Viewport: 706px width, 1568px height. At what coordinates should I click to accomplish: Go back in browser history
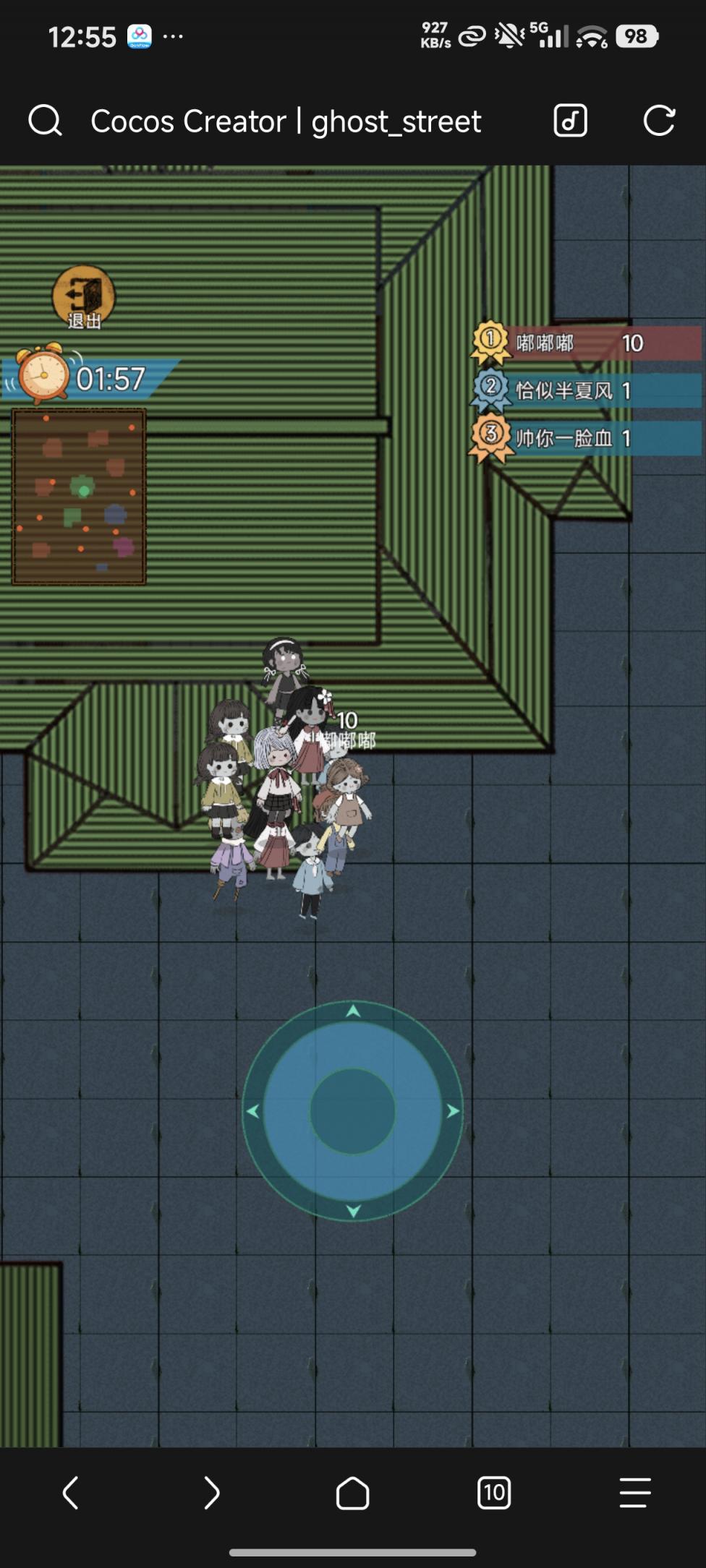tap(70, 1493)
